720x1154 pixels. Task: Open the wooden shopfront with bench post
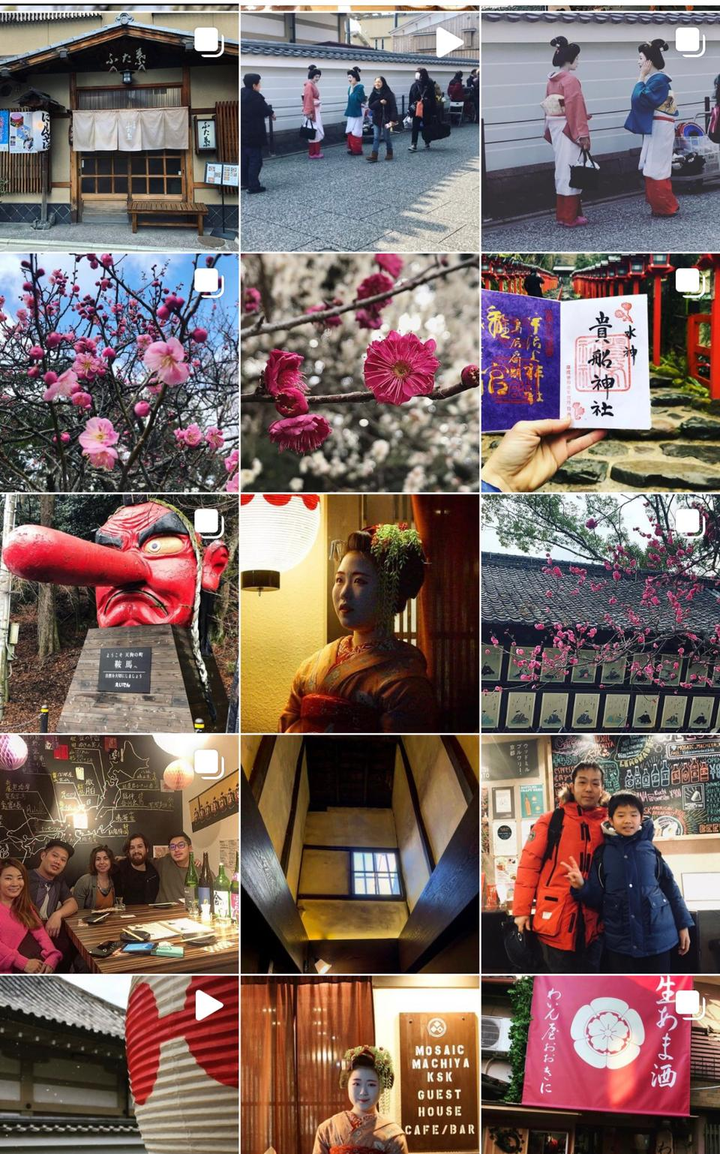coord(119,130)
